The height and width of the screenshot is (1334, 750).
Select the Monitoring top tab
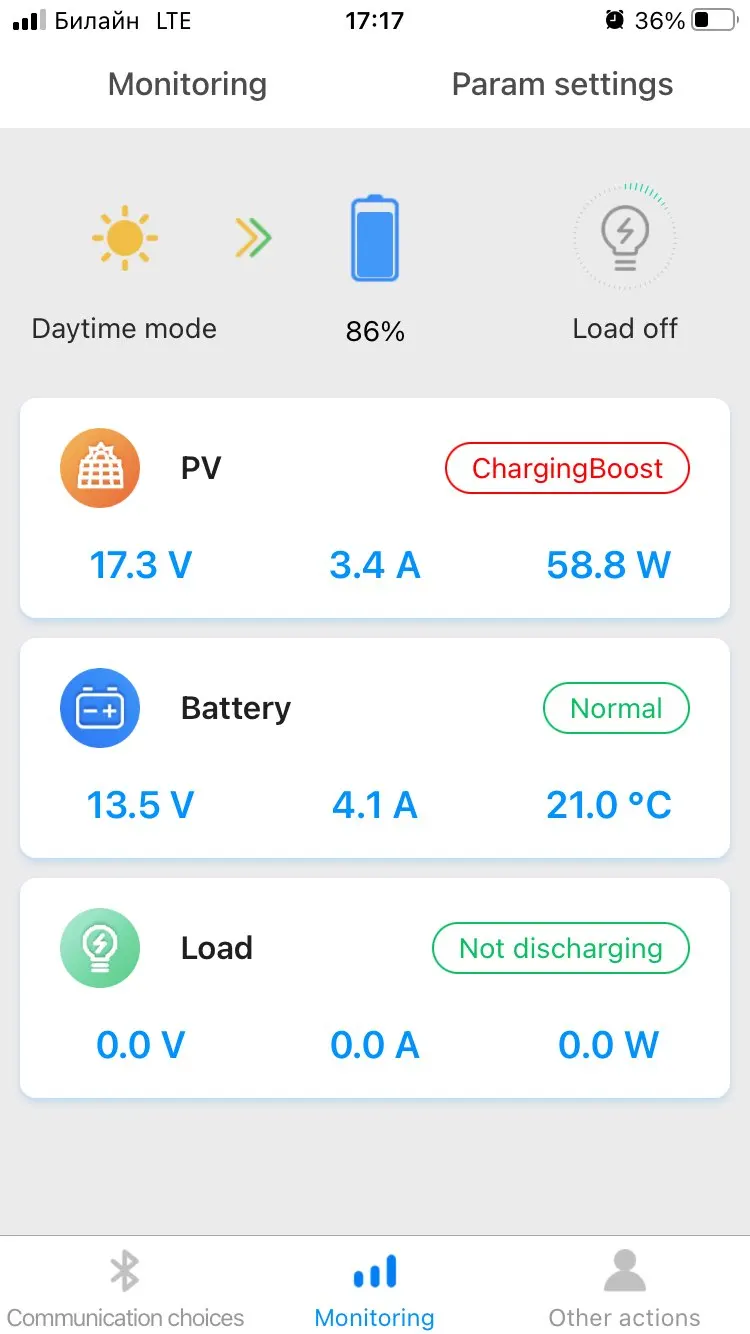187,85
